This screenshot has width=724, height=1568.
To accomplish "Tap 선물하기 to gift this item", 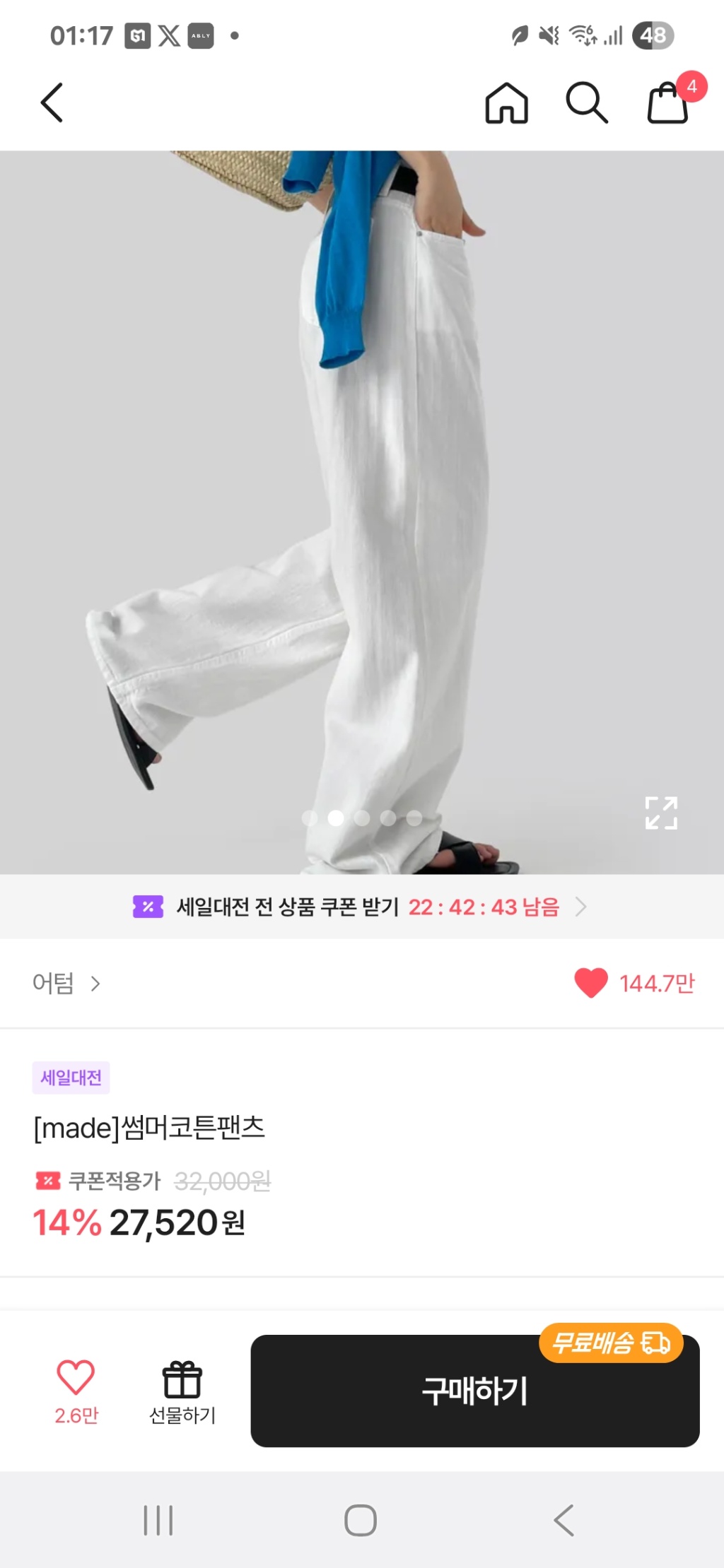I will point(182,1391).
